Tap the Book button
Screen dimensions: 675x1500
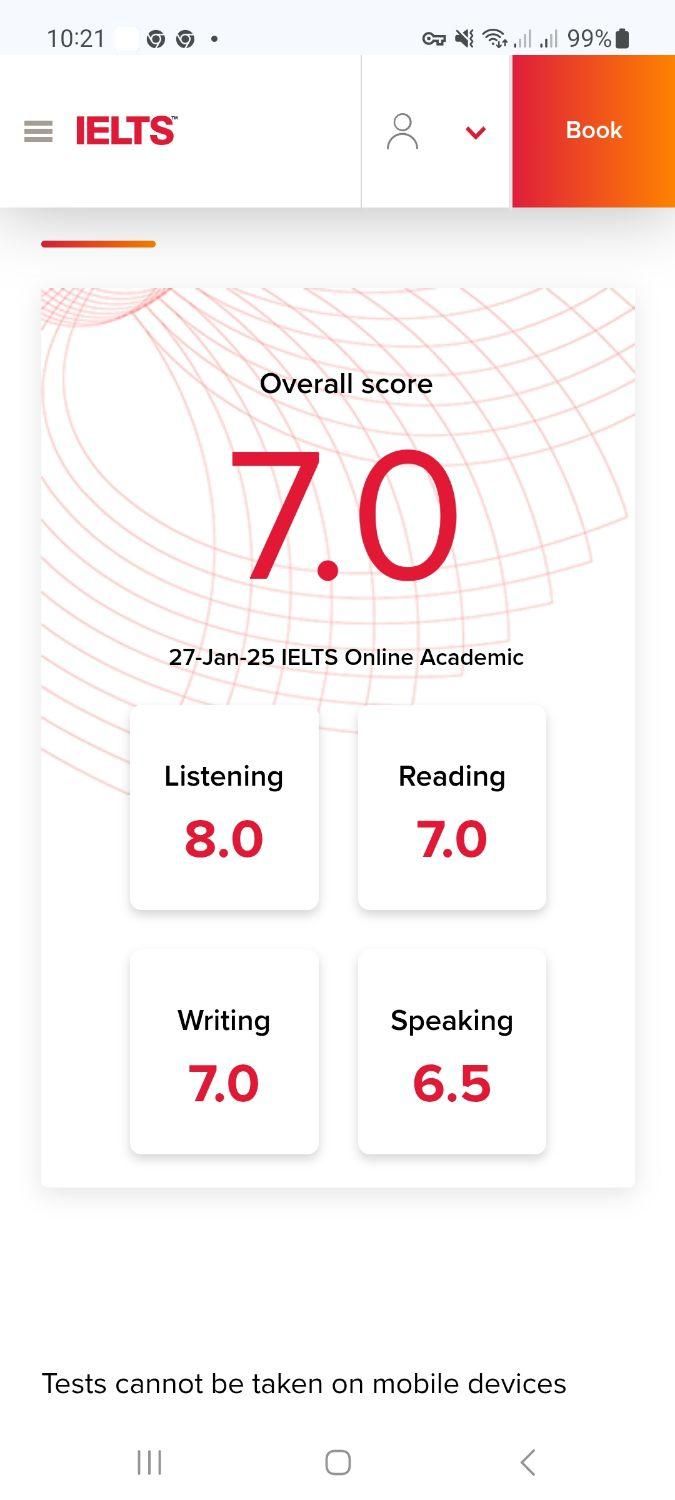click(593, 131)
